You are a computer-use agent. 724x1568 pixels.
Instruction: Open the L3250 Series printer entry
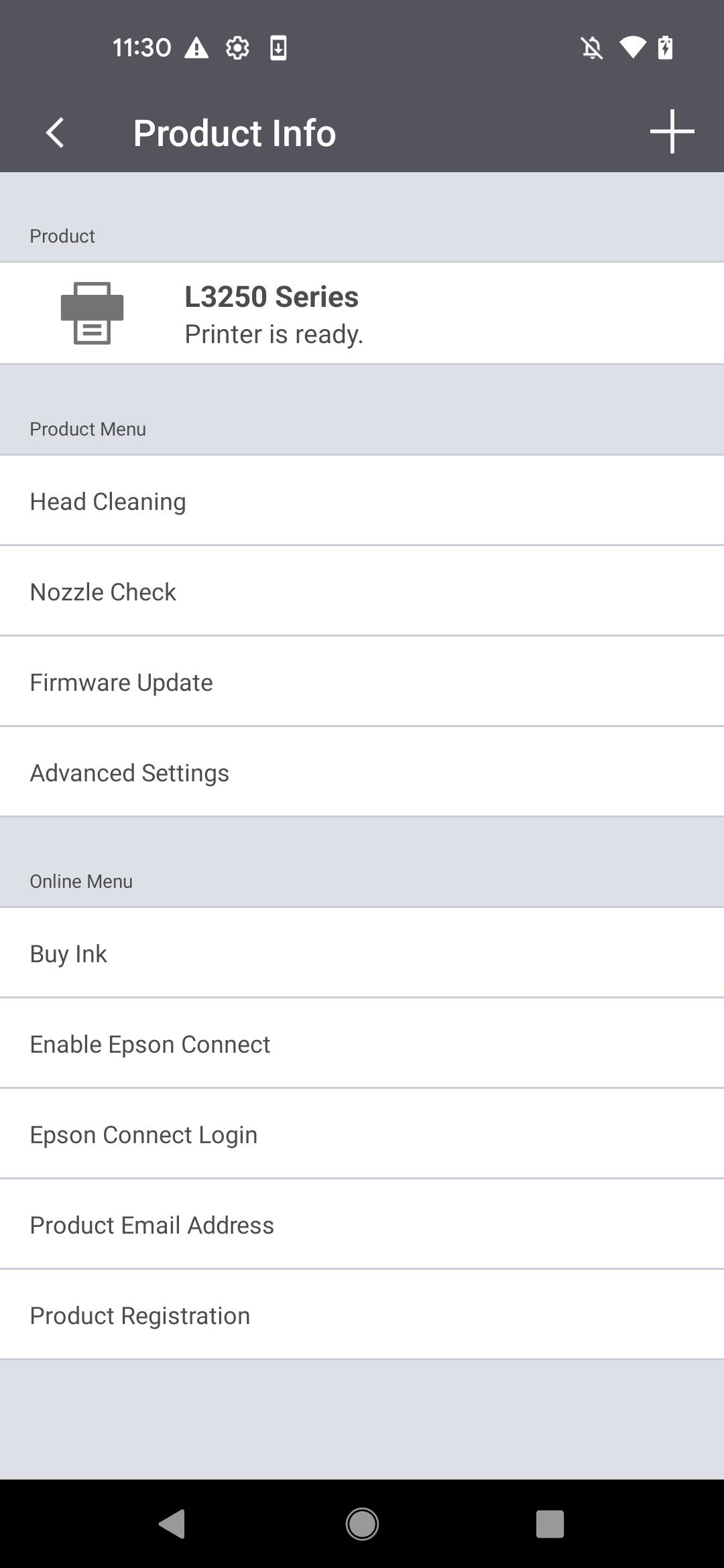[x=362, y=314]
